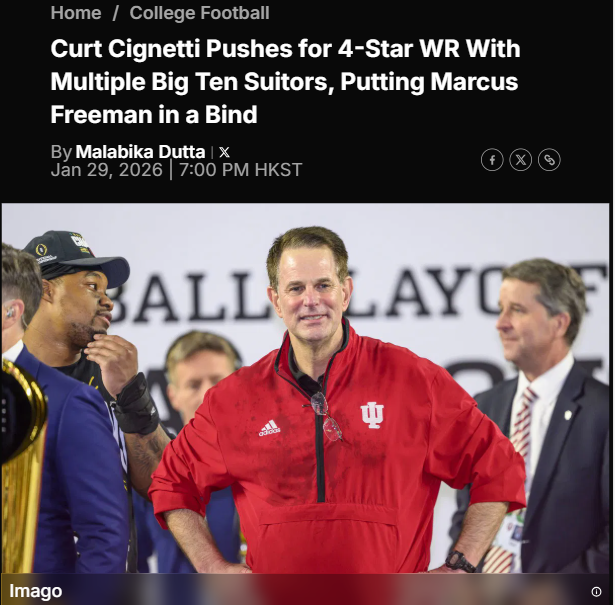The width and height of the screenshot is (615, 605).
Task: Share article on X
Action: click(x=520, y=160)
